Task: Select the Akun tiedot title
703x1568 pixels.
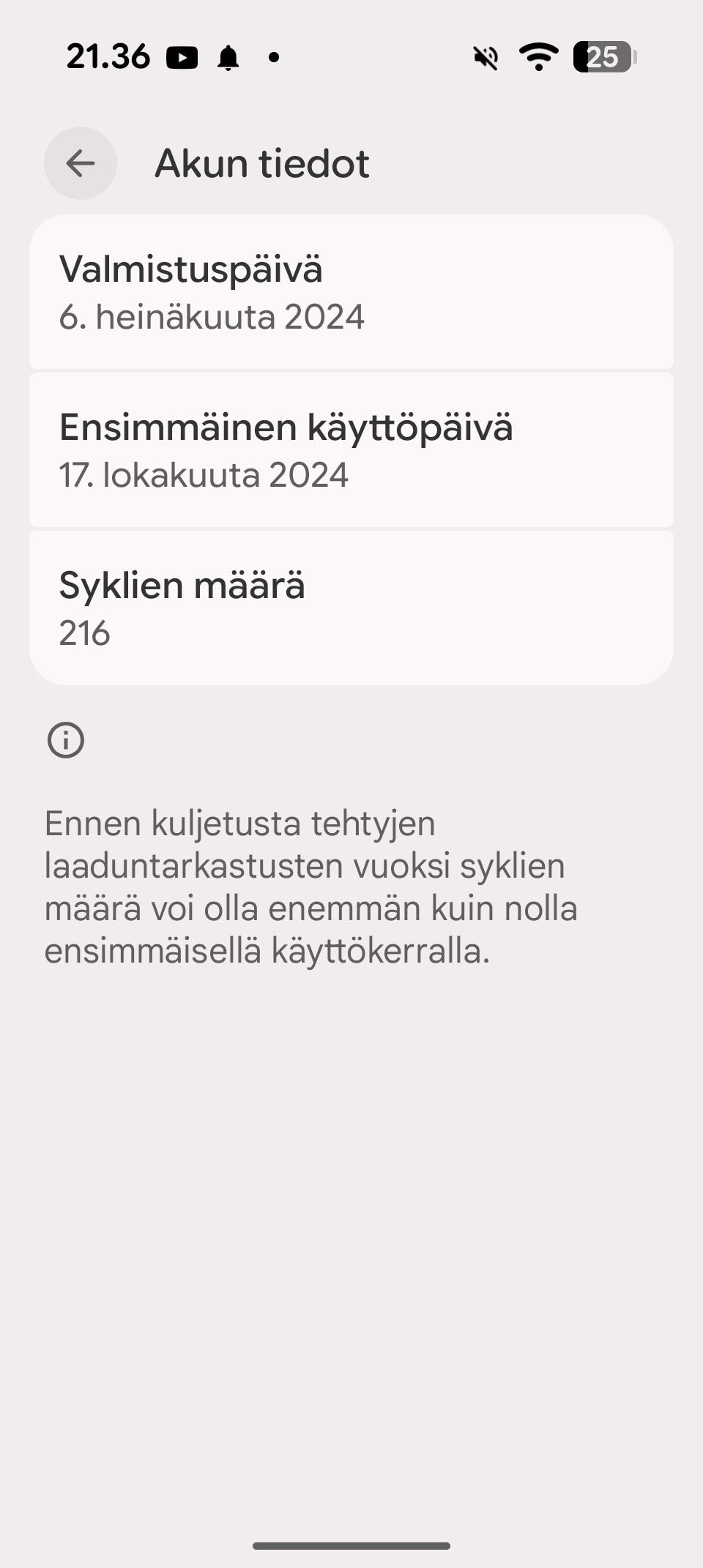Action: (261, 163)
